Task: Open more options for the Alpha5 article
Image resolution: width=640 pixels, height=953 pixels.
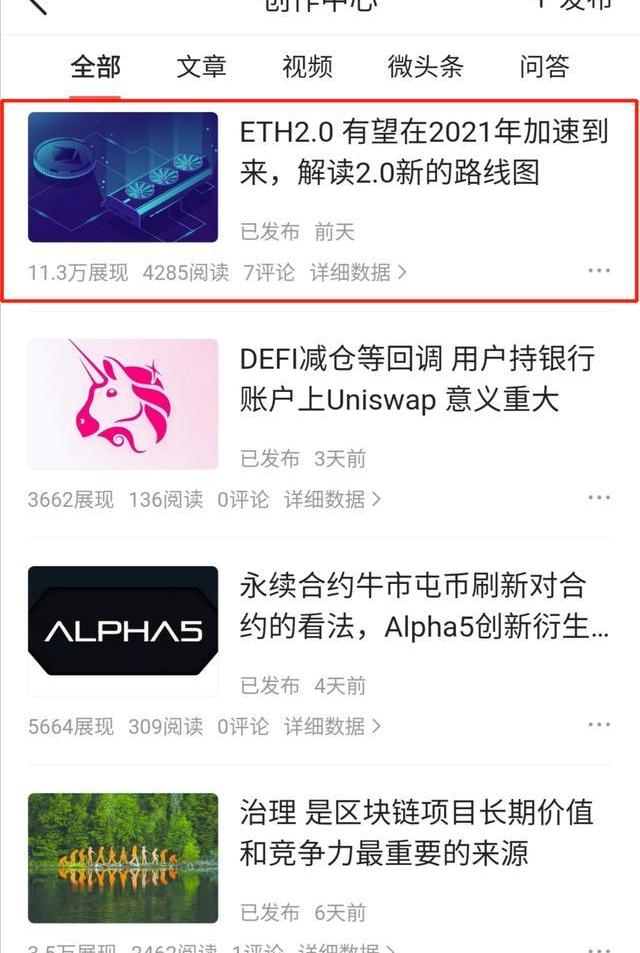Action: [x=599, y=725]
